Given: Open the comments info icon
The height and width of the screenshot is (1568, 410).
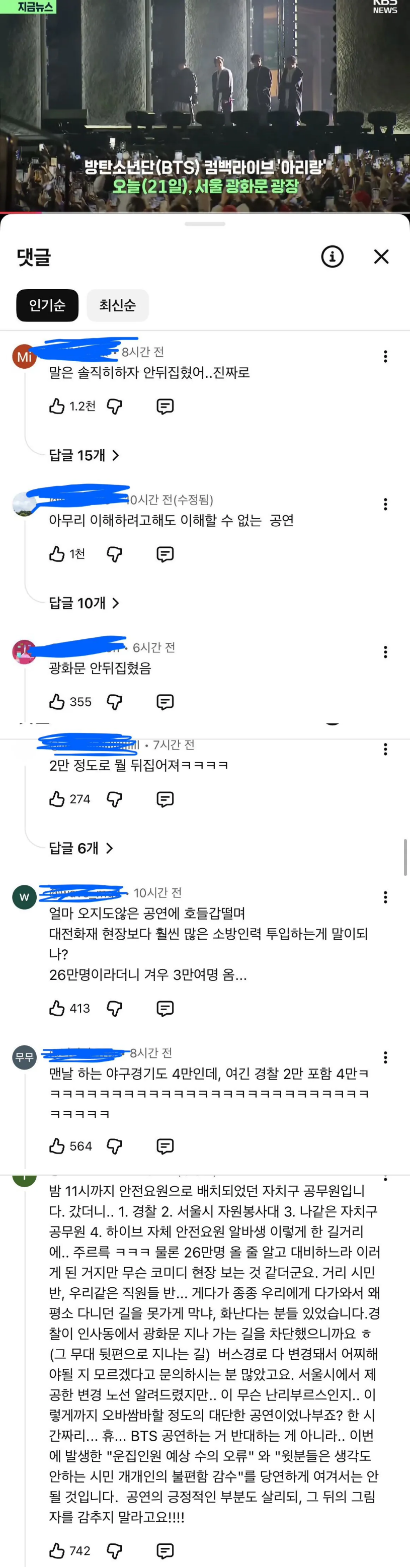Looking at the screenshot, I should point(332,257).
